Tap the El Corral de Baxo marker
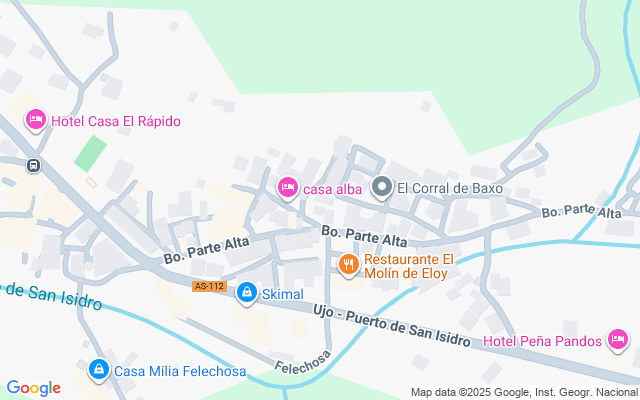The width and height of the screenshot is (640, 400). coord(382,188)
